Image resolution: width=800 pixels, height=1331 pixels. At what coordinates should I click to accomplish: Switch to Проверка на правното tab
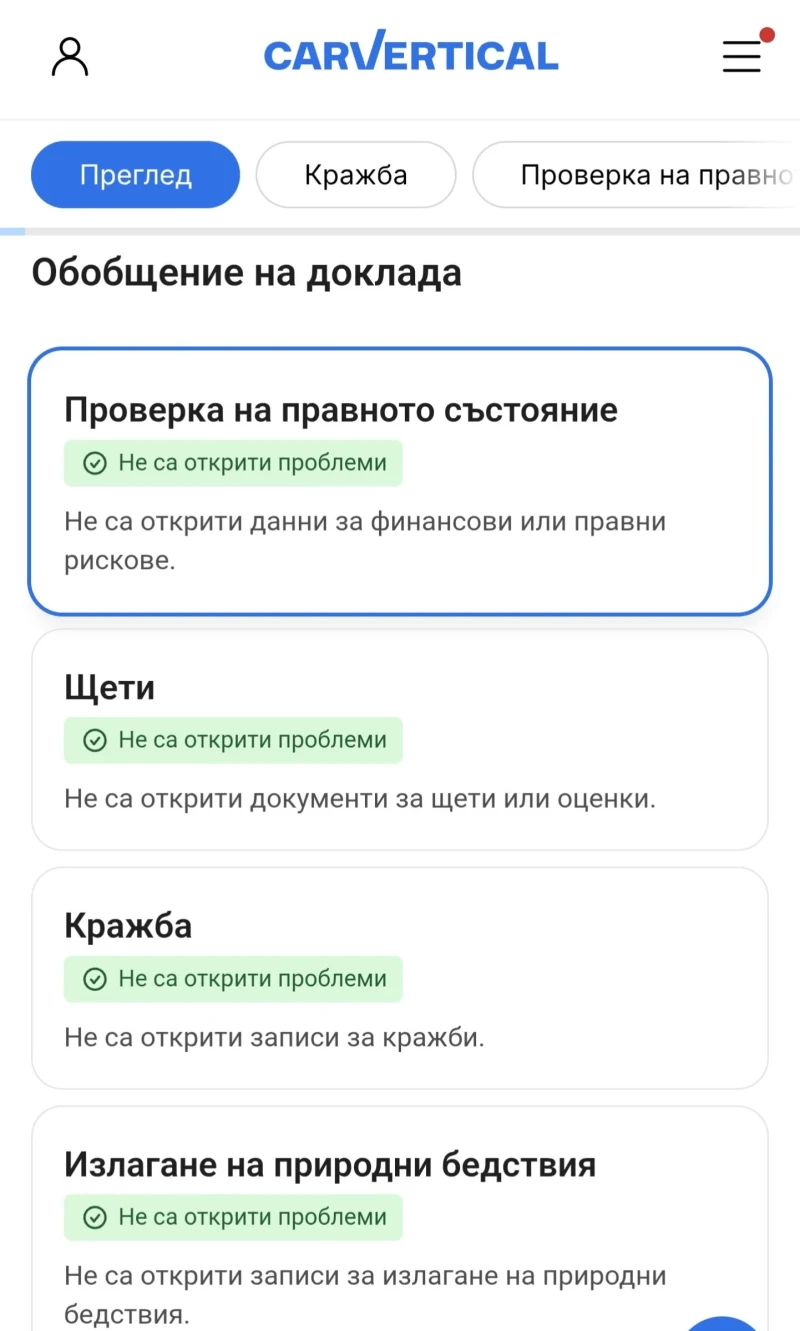[640, 175]
